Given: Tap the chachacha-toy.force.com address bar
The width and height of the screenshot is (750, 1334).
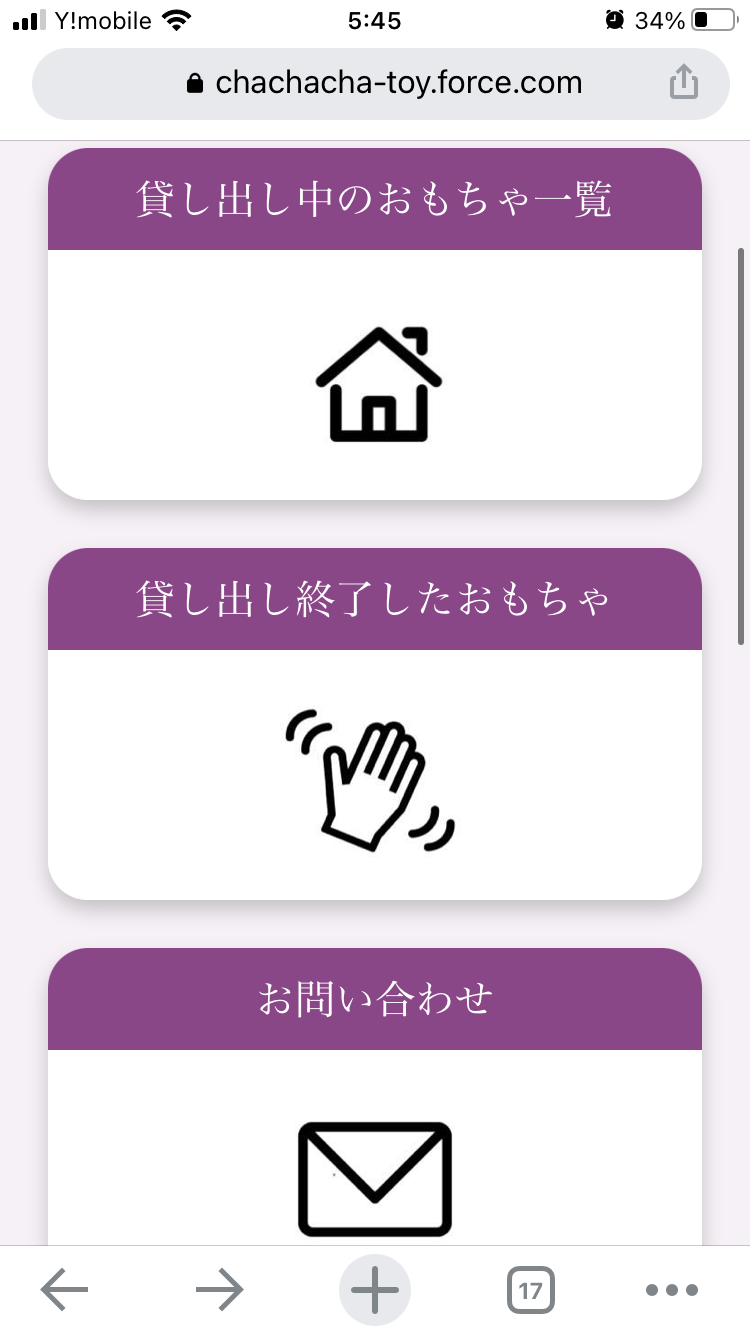Looking at the screenshot, I should (x=381, y=84).
